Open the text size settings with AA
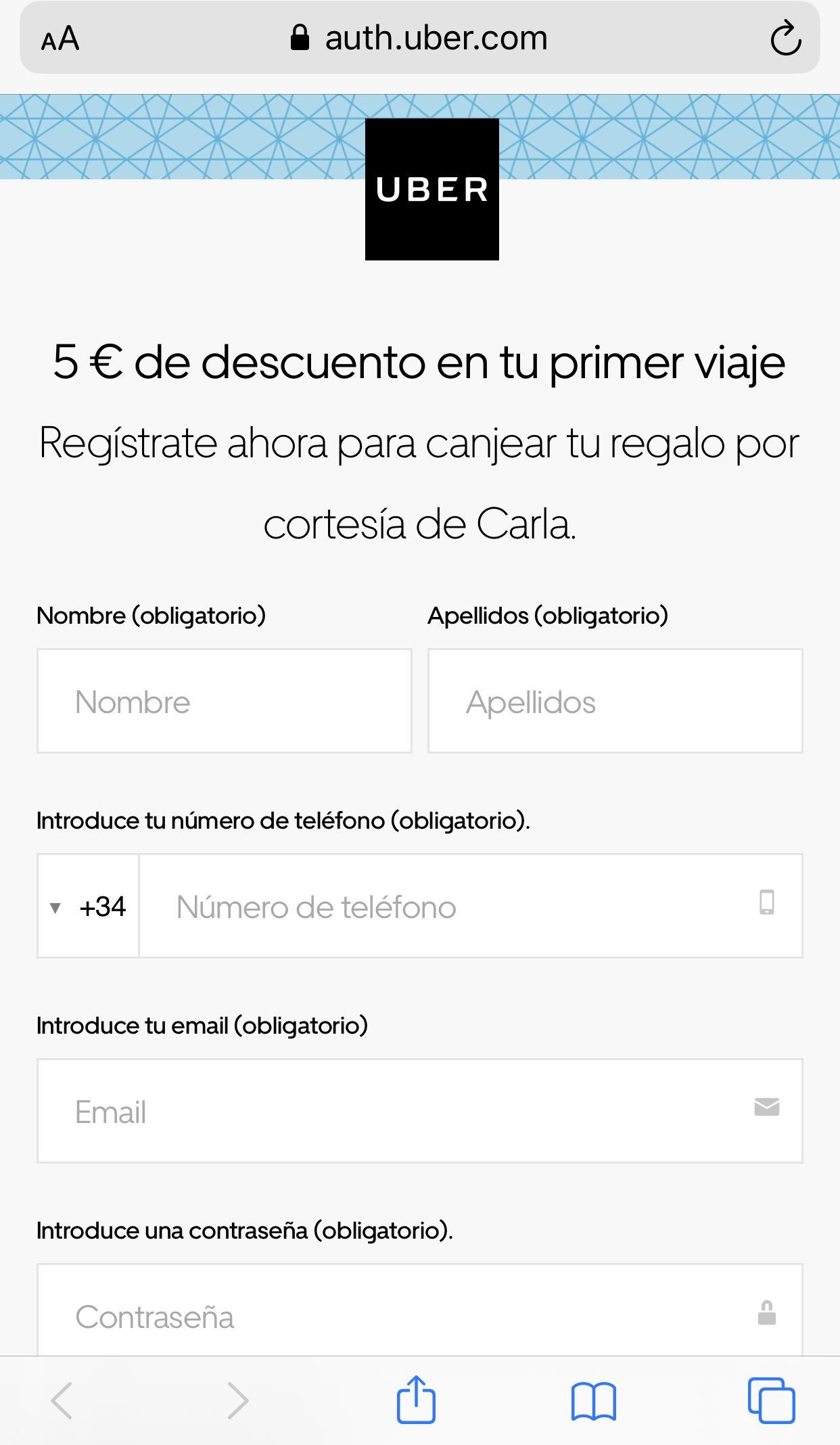This screenshot has height=1445, width=840. click(60, 39)
